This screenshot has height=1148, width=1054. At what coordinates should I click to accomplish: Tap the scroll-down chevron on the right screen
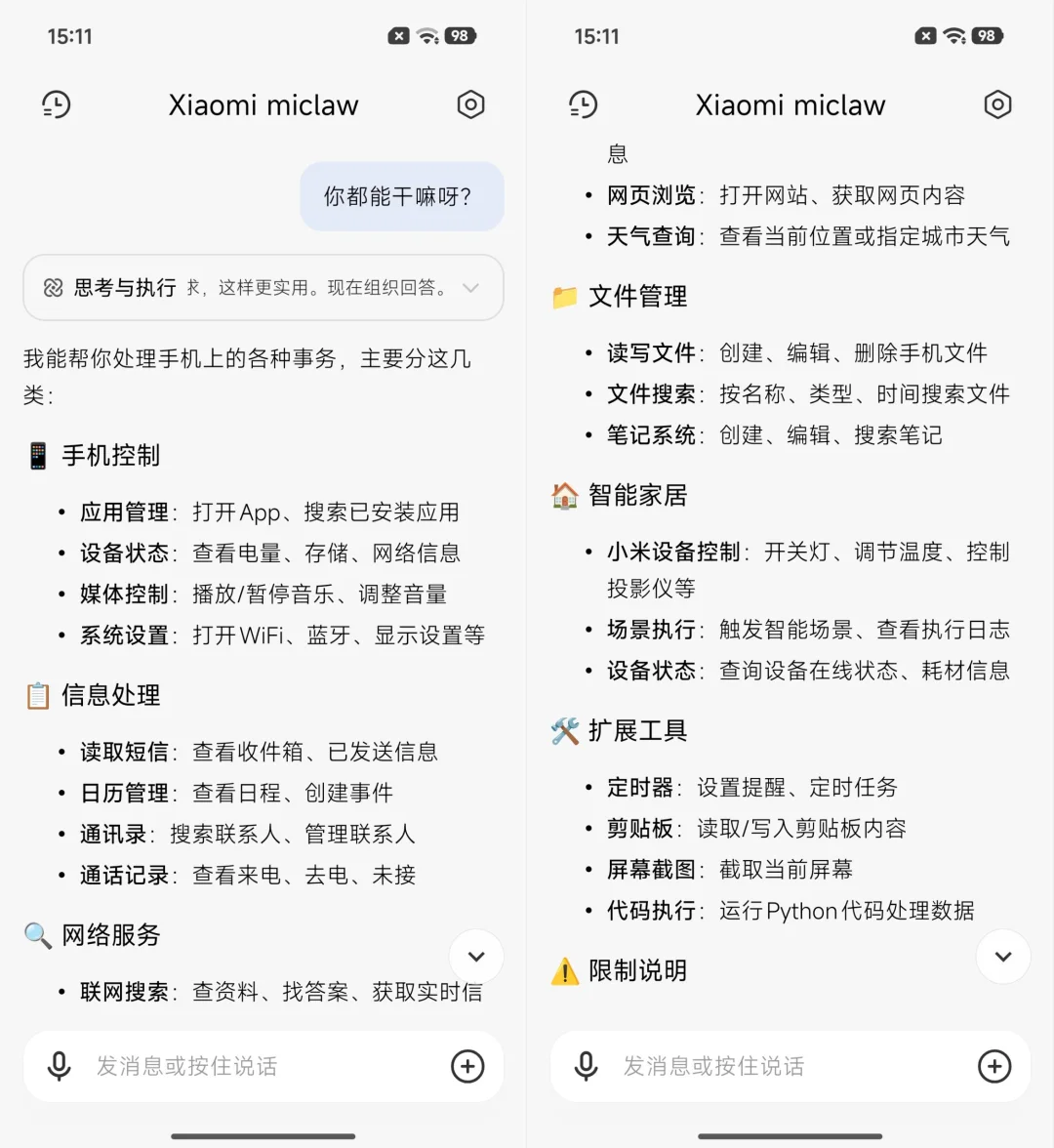[x=1002, y=957]
